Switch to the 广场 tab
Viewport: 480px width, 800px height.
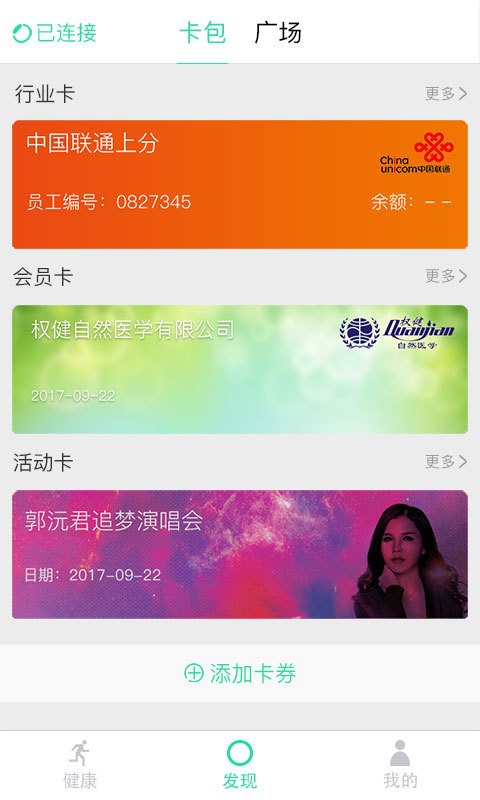(x=278, y=33)
